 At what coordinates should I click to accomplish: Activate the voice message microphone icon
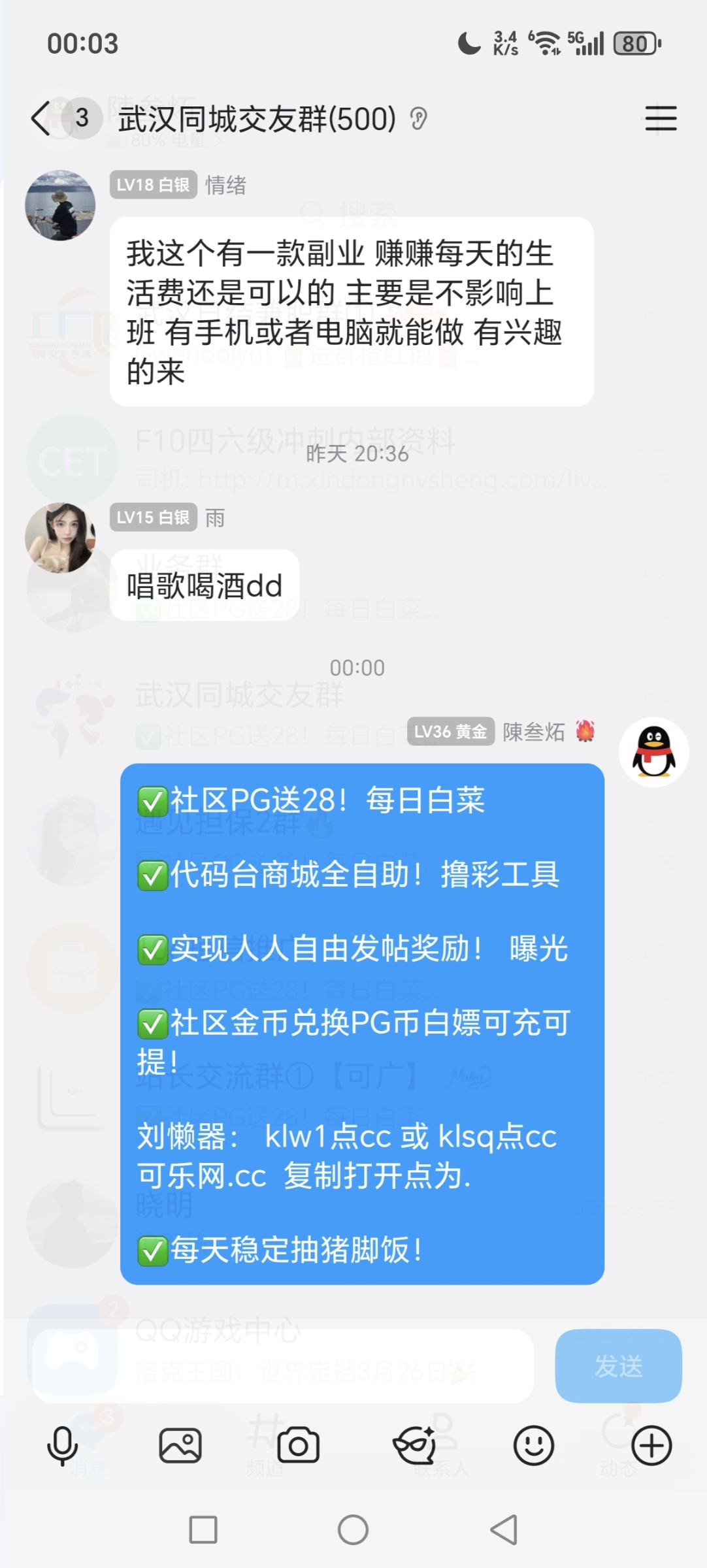tap(61, 1445)
